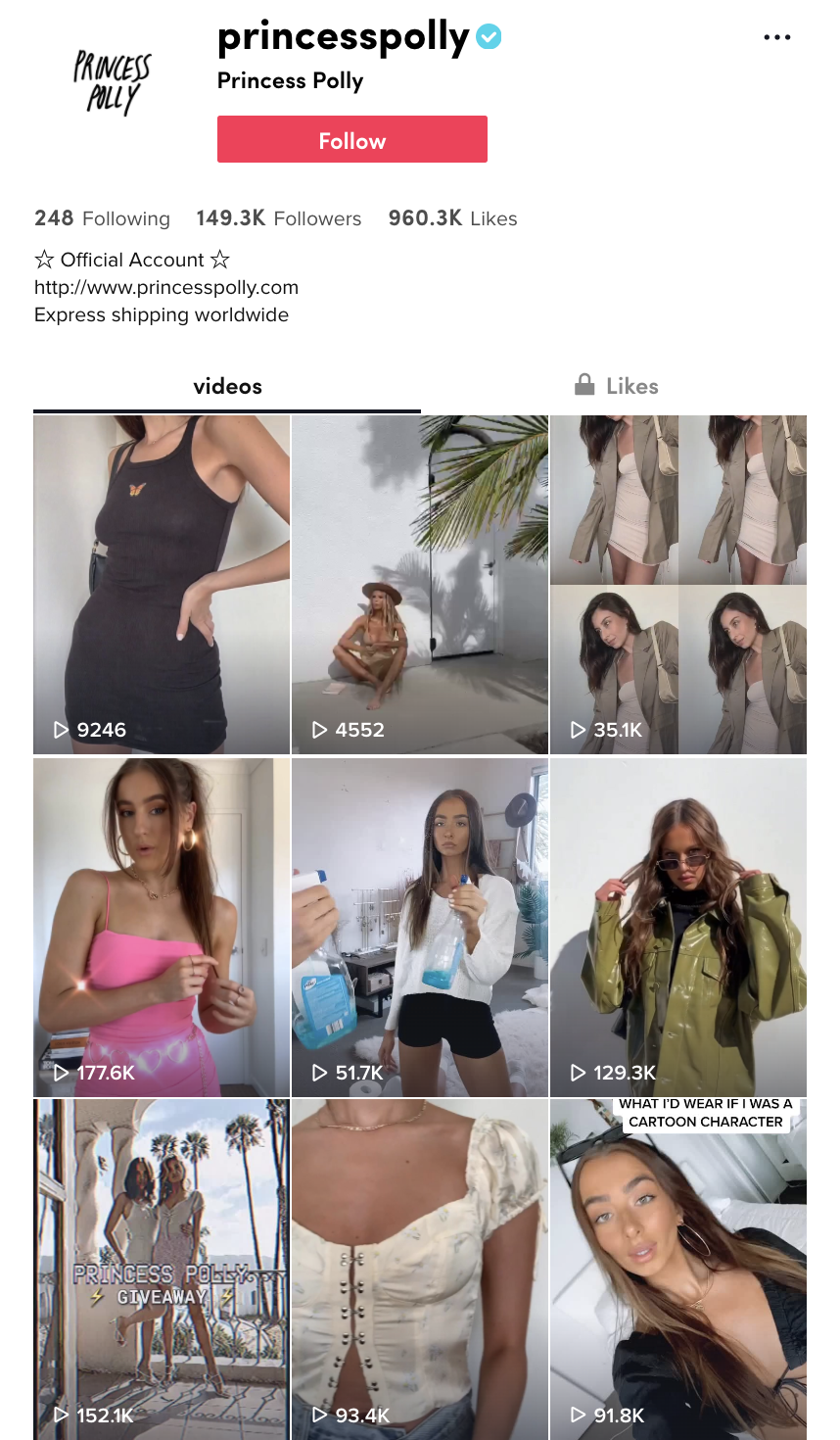The image size is (840, 1440).
Task: Play the video with 9246 views
Action: (162, 585)
